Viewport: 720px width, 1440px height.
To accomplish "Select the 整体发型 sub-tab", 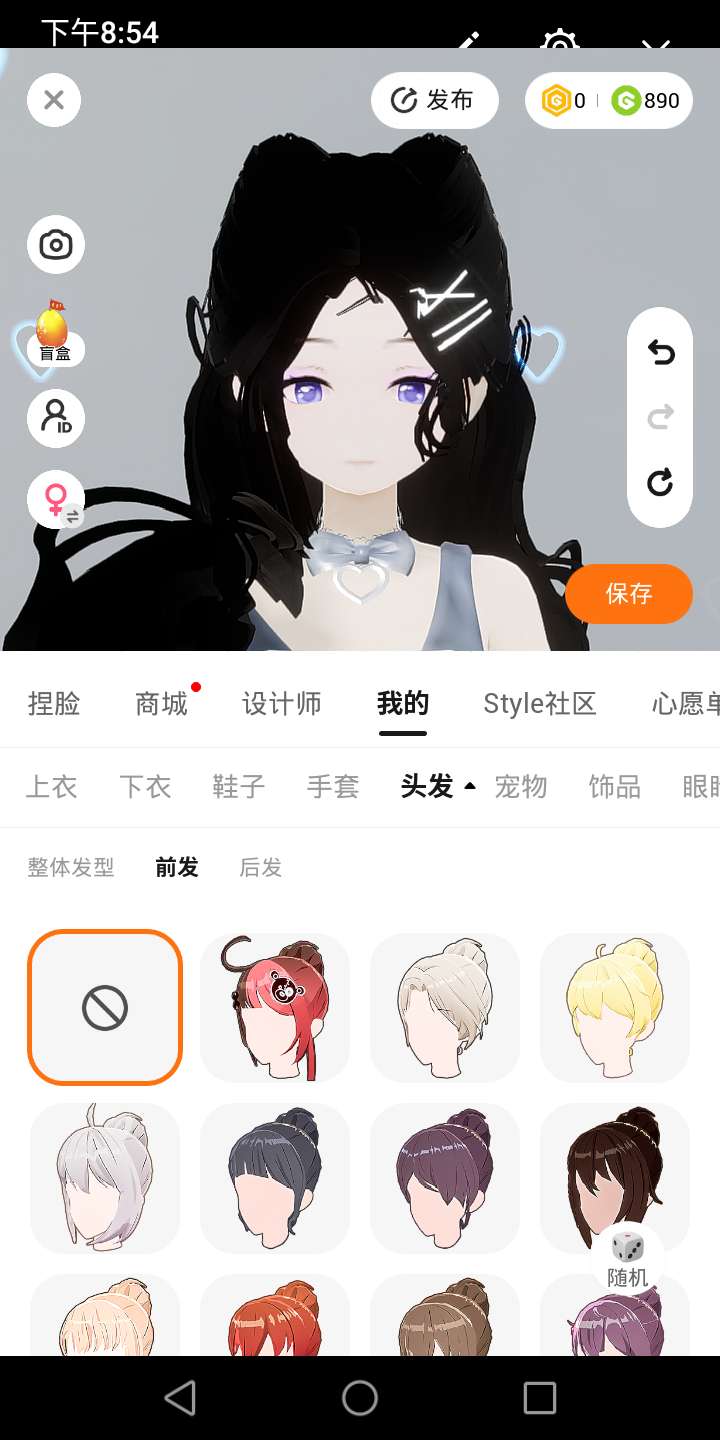I will tap(71, 868).
